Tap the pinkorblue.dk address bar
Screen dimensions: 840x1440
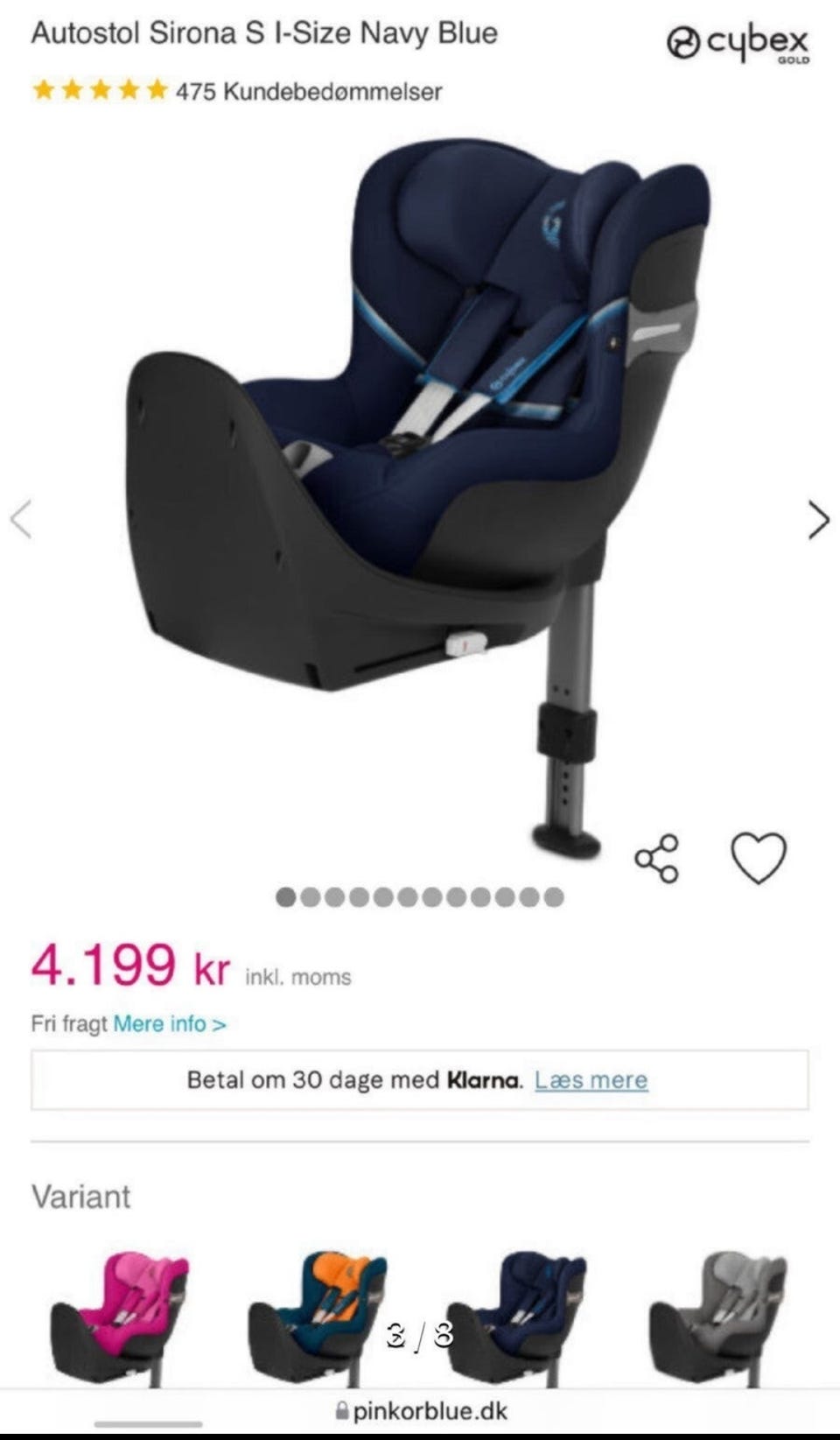(421, 1411)
